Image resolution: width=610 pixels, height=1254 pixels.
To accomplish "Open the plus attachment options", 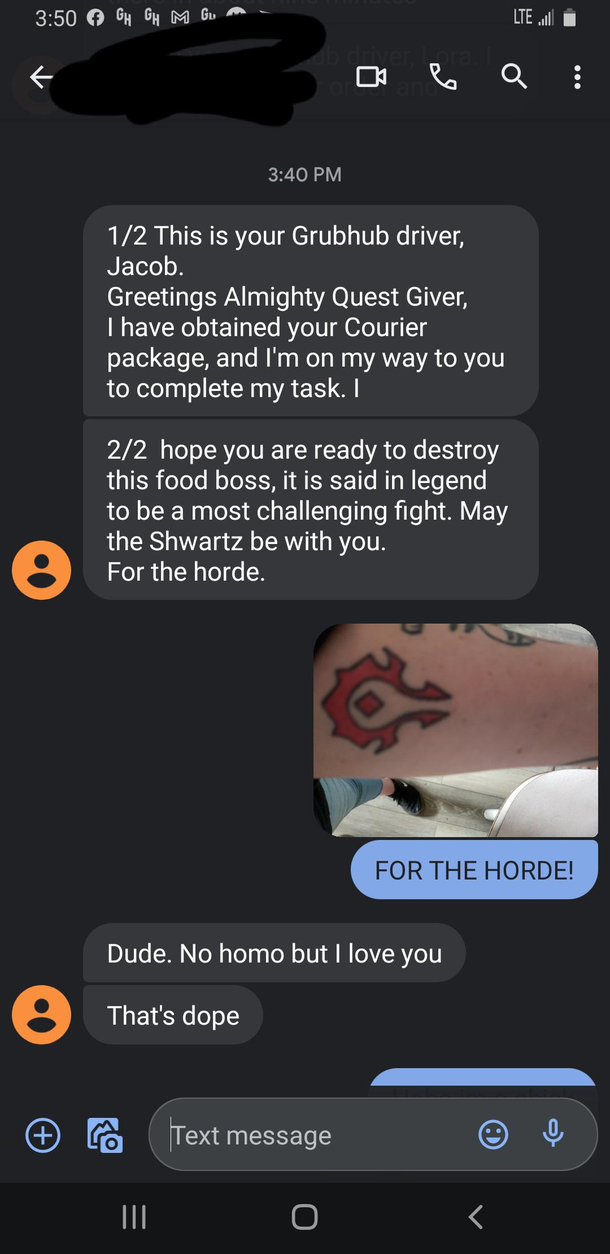I will point(43,1135).
